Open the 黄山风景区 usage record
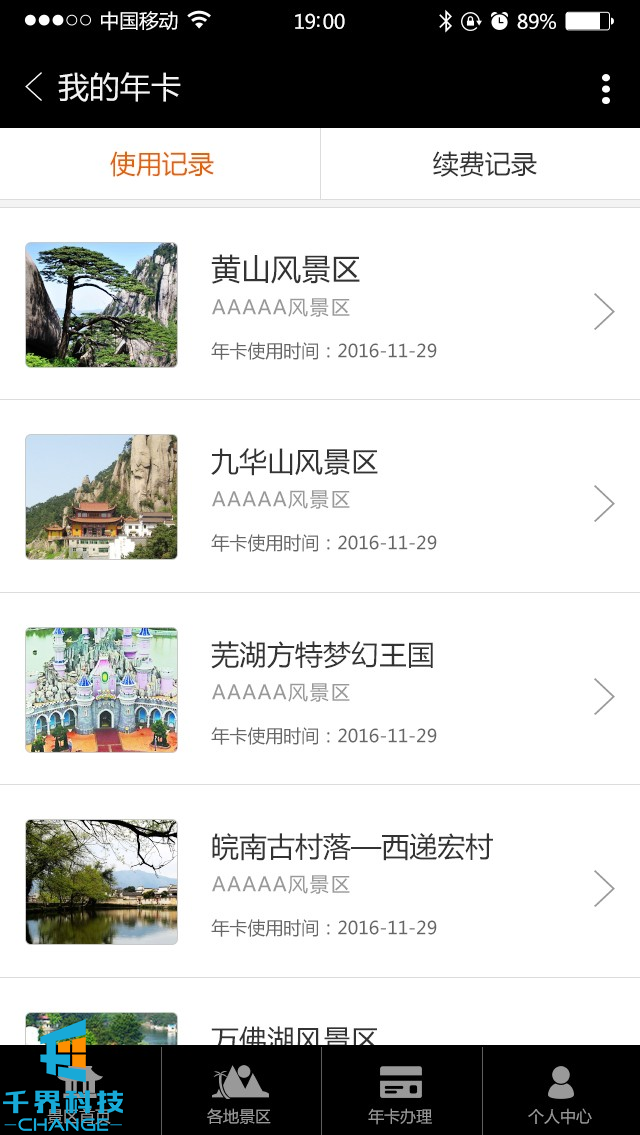Screen dimensions: 640x1135 [x=320, y=305]
